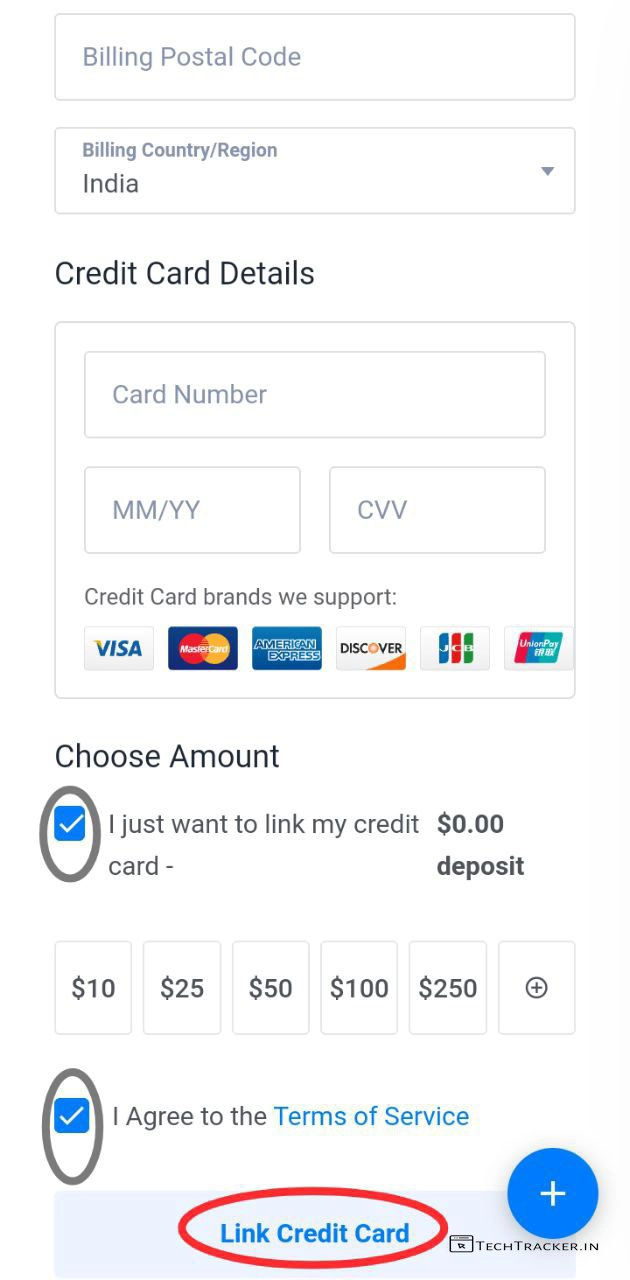
Task: Open the Billing Country/Region dropdown
Action: click(x=314, y=170)
